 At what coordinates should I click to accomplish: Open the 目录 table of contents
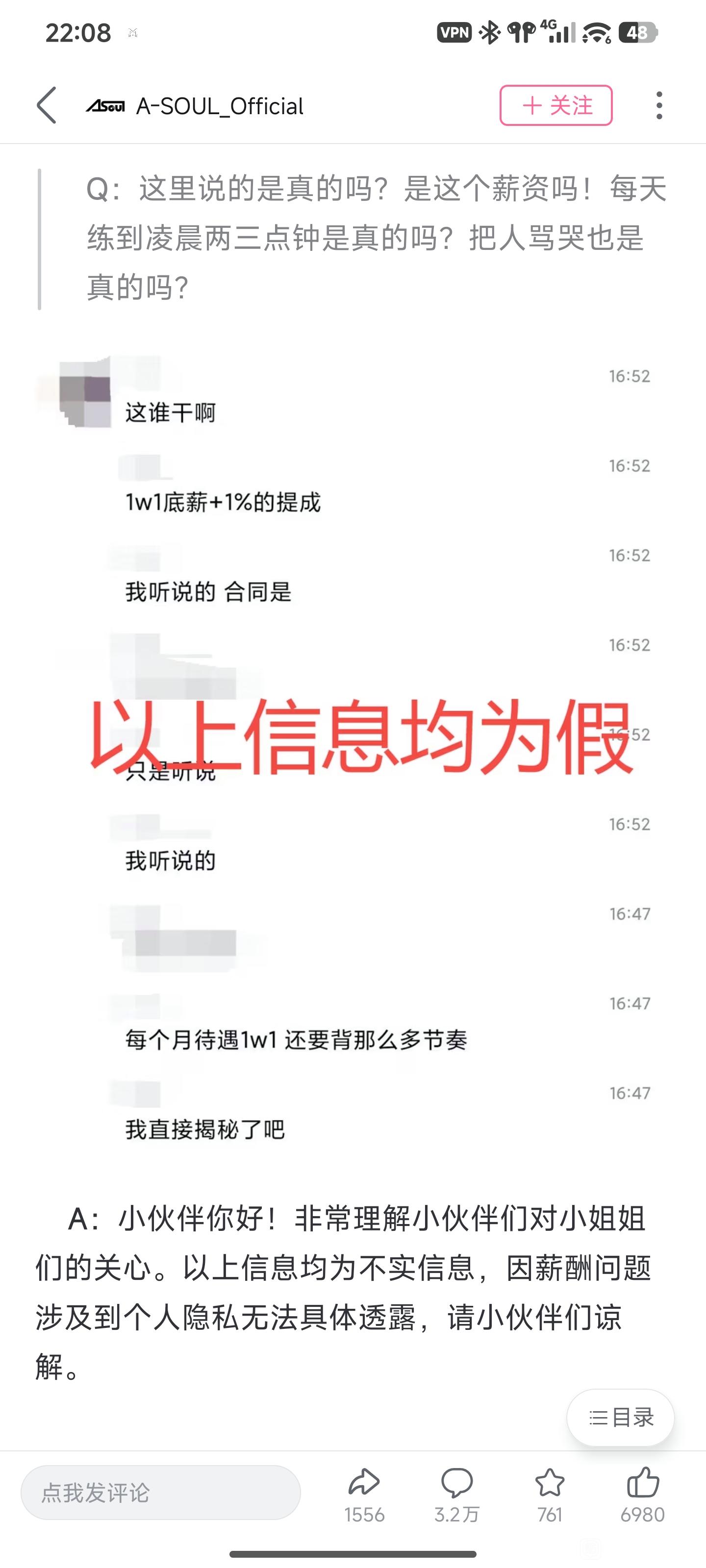[x=620, y=1418]
